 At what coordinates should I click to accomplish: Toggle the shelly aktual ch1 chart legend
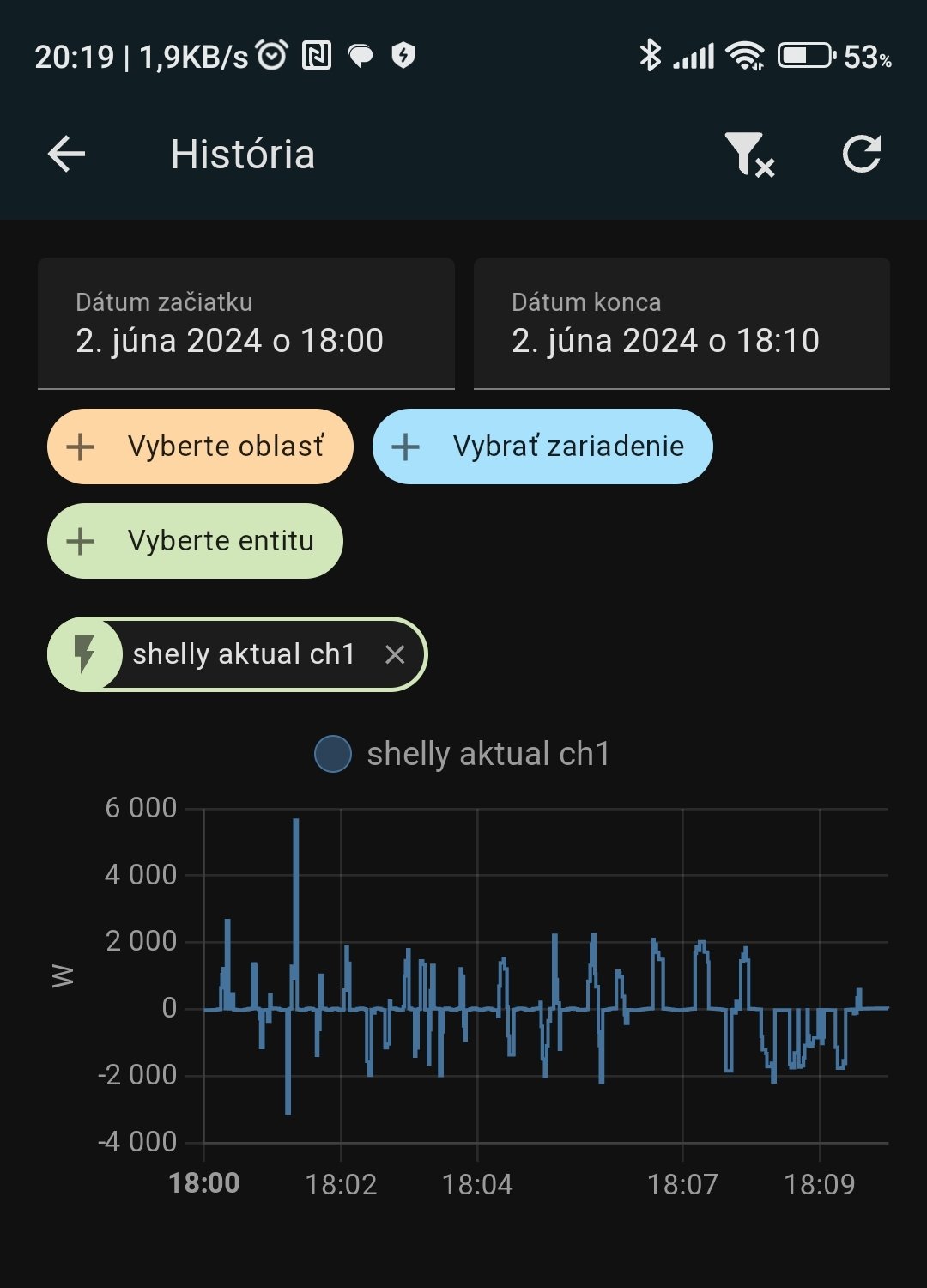click(463, 754)
